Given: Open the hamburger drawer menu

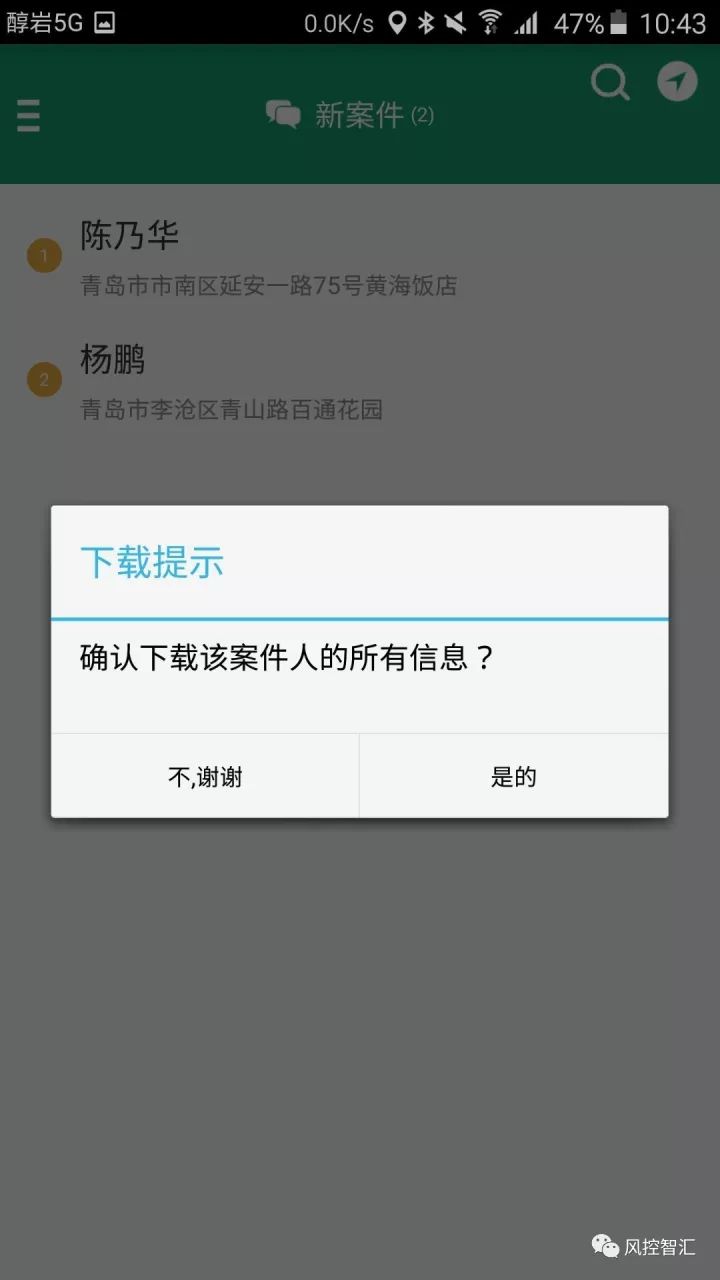Looking at the screenshot, I should pos(29,116).
